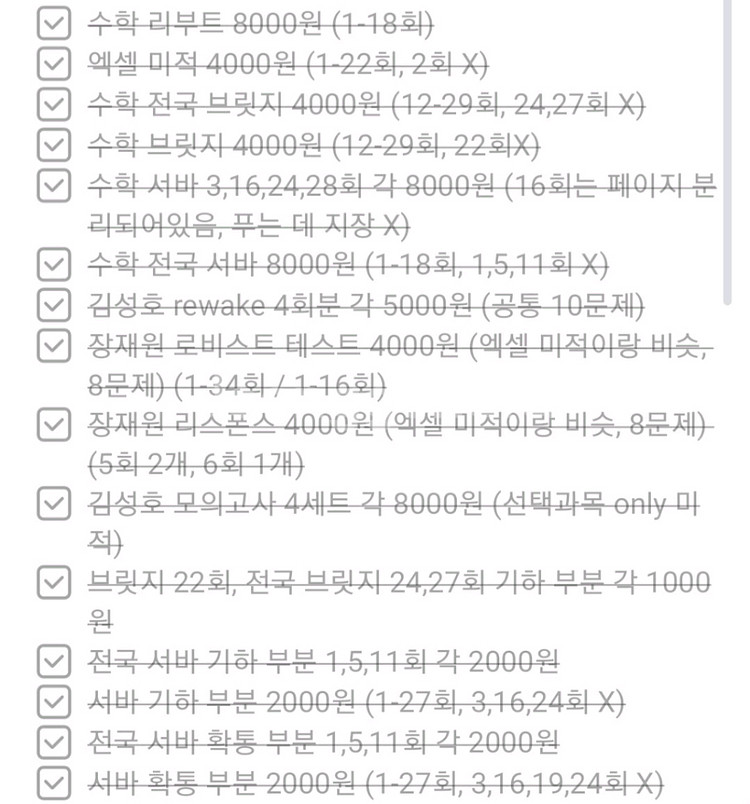Image resolution: width=750 pixels, height=804 pixels.
Task: Uncheck 수학 브릿지 4000원 (22회X) item
Action: (52, 145)
